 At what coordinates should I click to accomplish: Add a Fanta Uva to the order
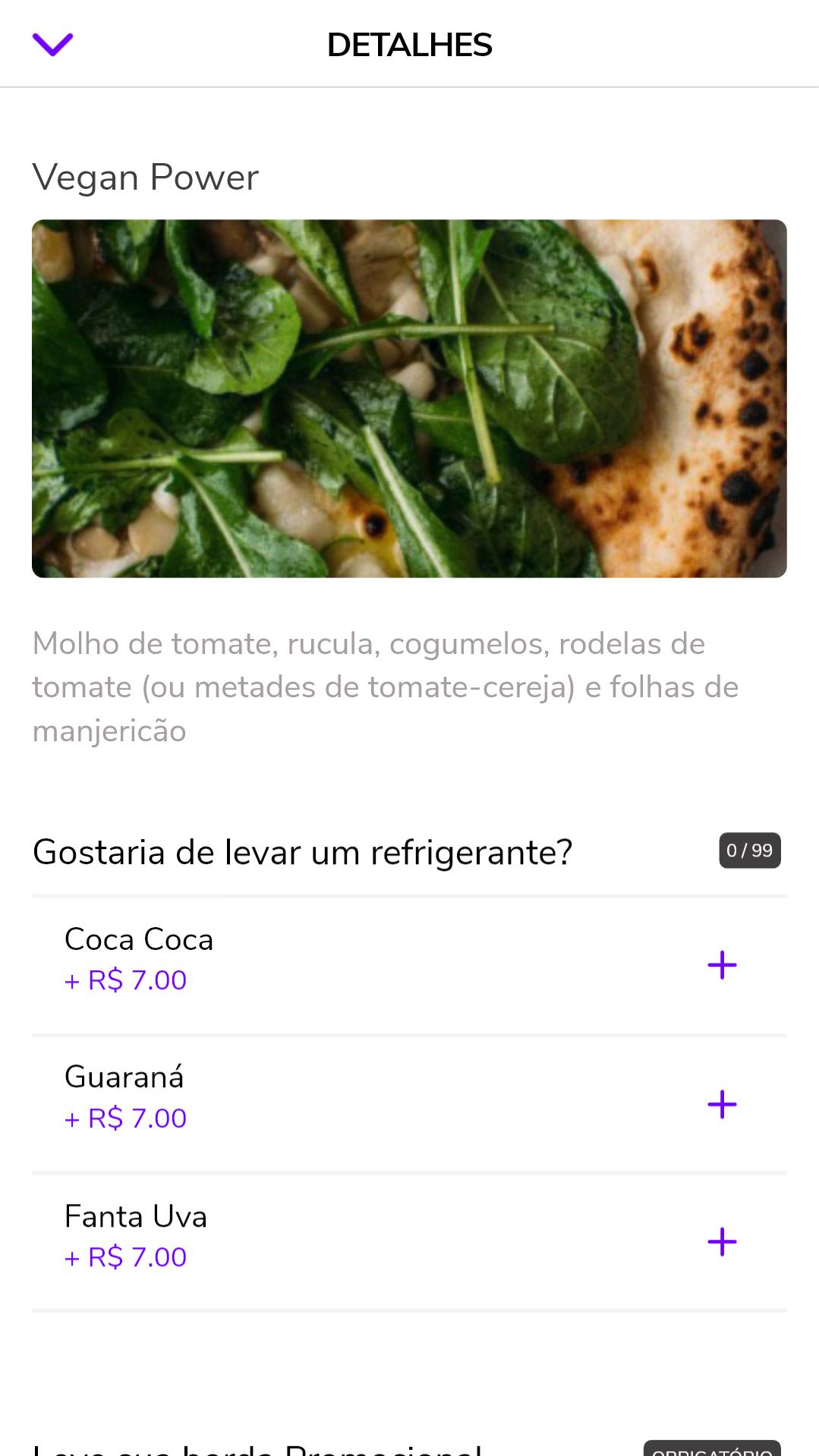(x=722, y=1242)
